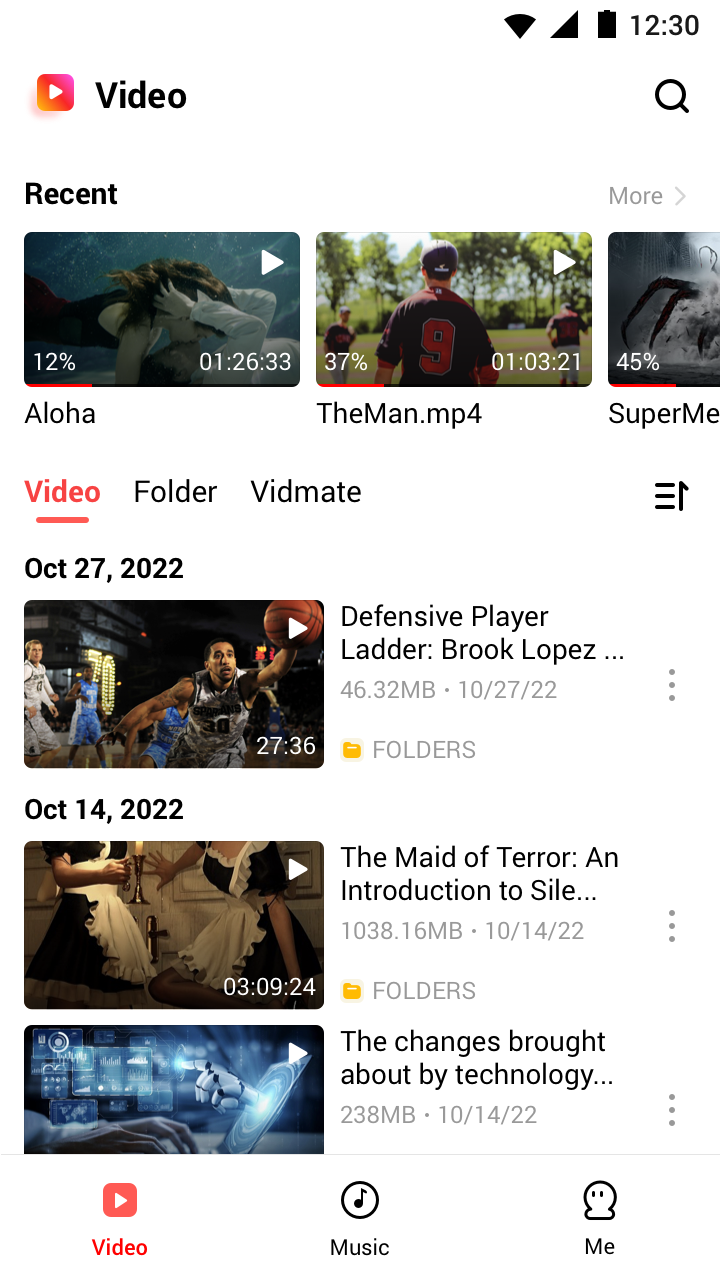The height and width of the screenshot is (1280, 720).
Task: Select the Video top tab
Action: (62, 492)
